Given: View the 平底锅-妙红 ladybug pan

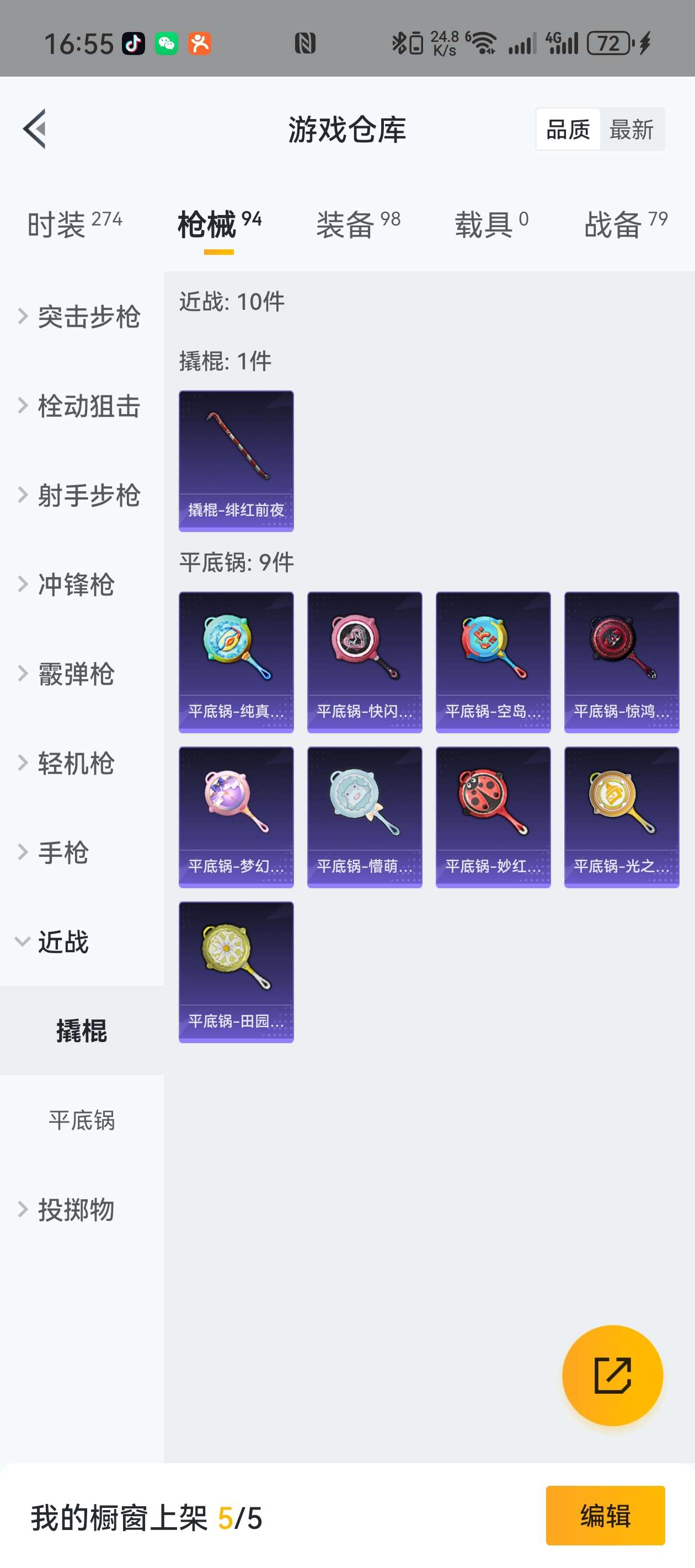Looking at the screenshot, I should tap(493, 817).
